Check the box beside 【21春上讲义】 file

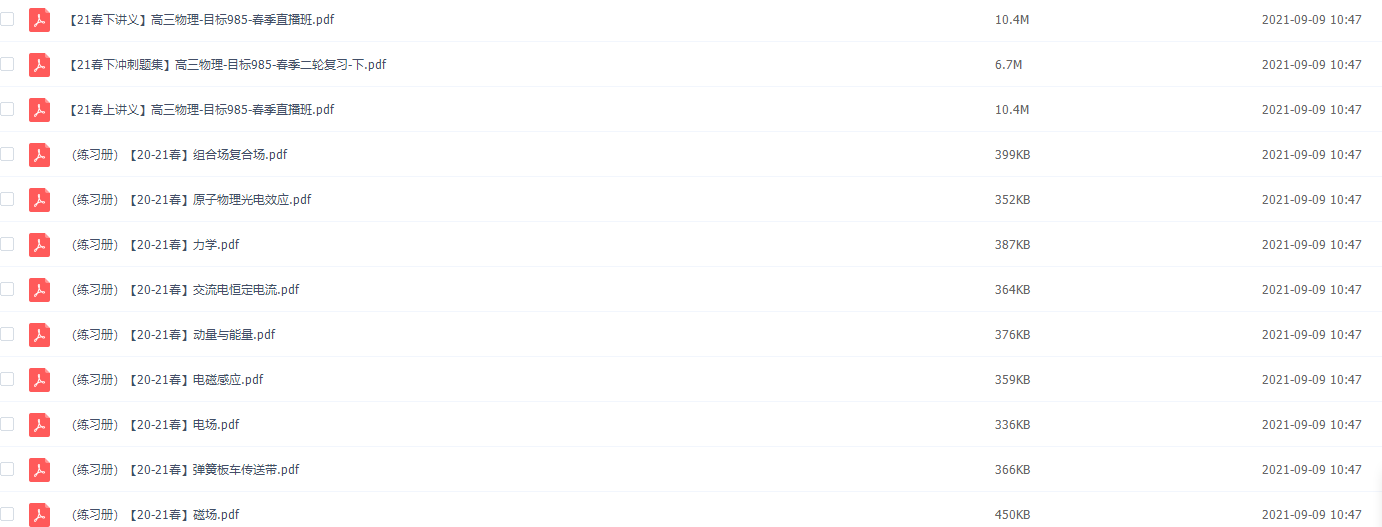click(x=7, y=109)
